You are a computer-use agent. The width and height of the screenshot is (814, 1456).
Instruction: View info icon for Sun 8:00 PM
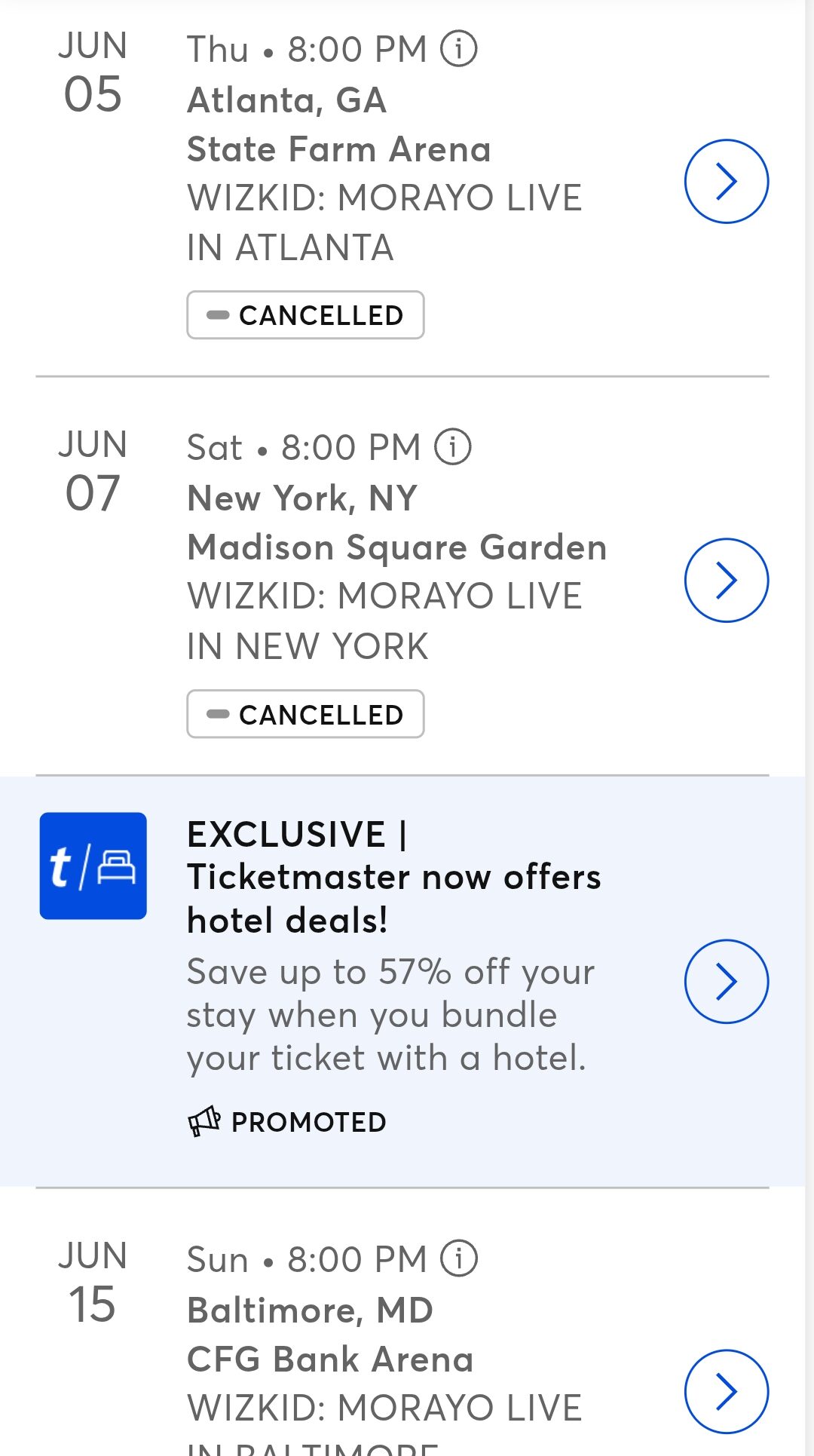pyautogui.click(x=459, y=1258)
